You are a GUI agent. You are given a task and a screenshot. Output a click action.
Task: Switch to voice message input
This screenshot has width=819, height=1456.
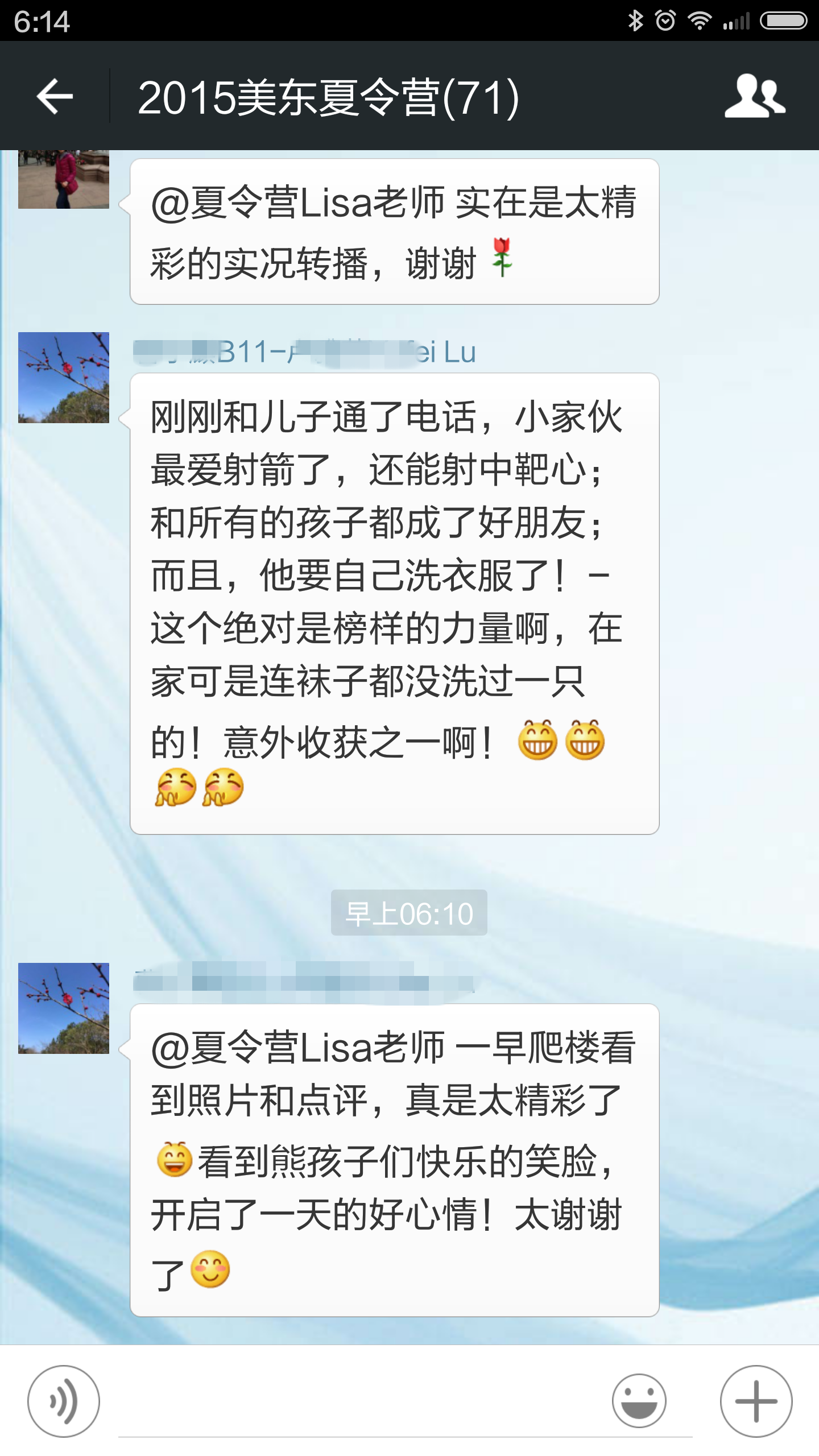click(x=64, y=1401)
